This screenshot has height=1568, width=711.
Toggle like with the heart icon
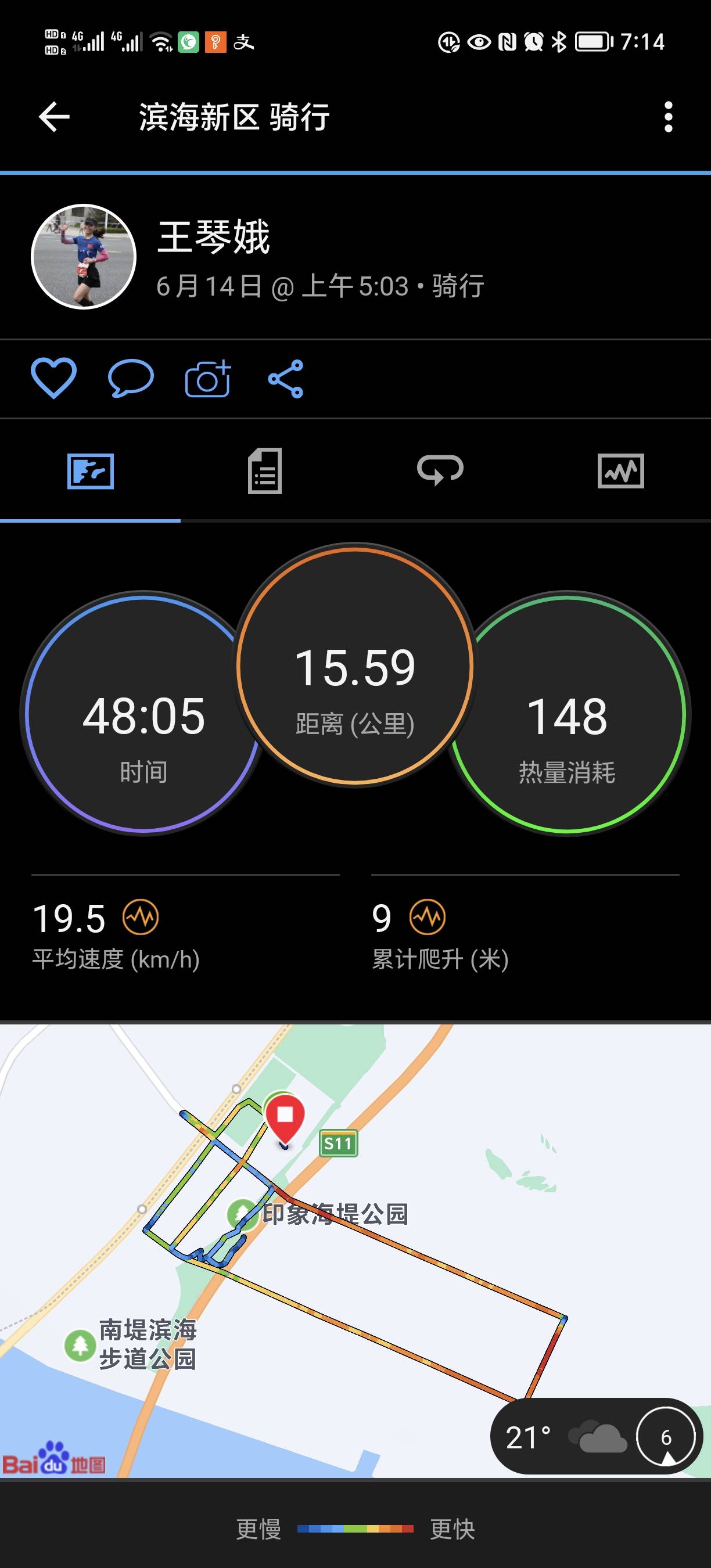pyautogui.click(x=53, y=379)
